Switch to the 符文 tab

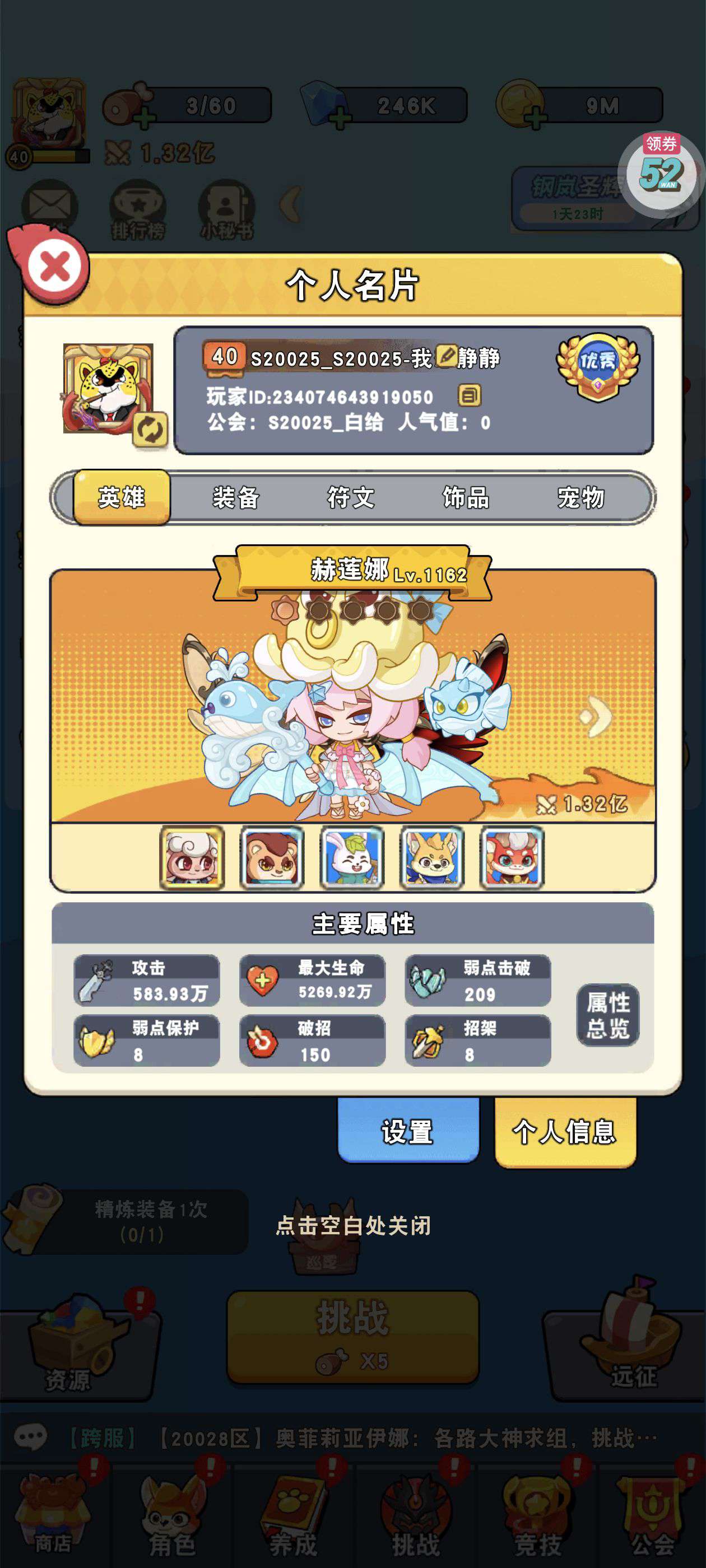point(351,497)
